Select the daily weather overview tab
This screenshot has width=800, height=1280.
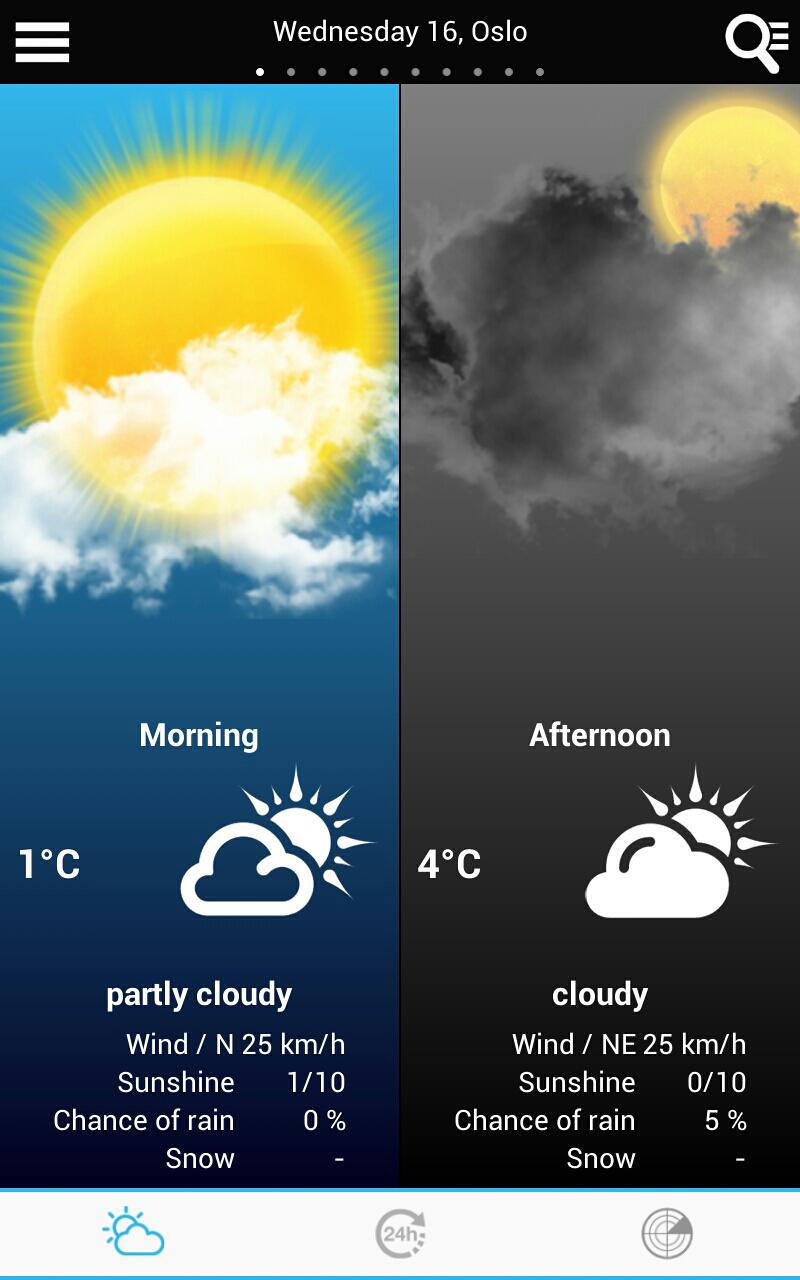(133, 1234)
